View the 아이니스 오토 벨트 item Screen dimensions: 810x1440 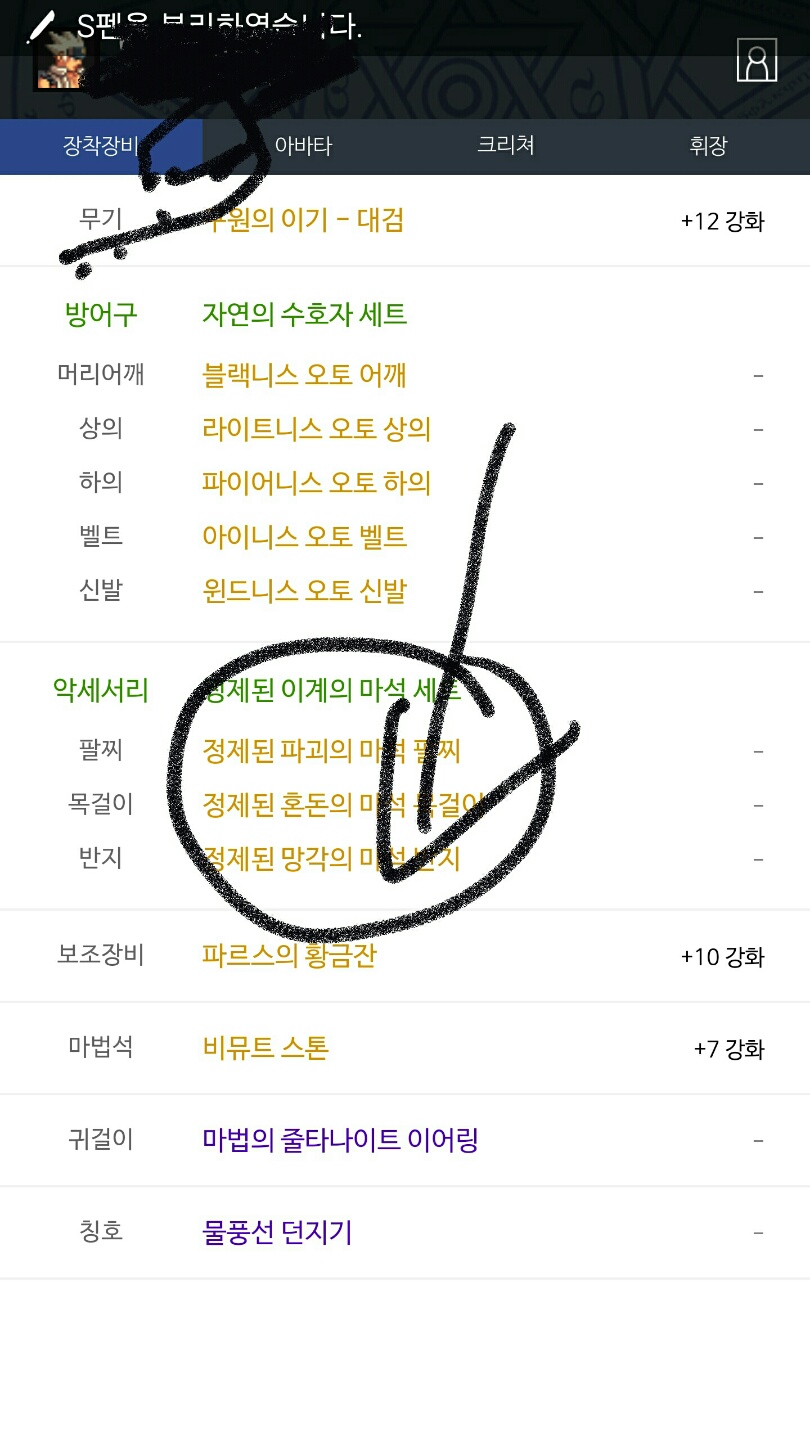304,537
